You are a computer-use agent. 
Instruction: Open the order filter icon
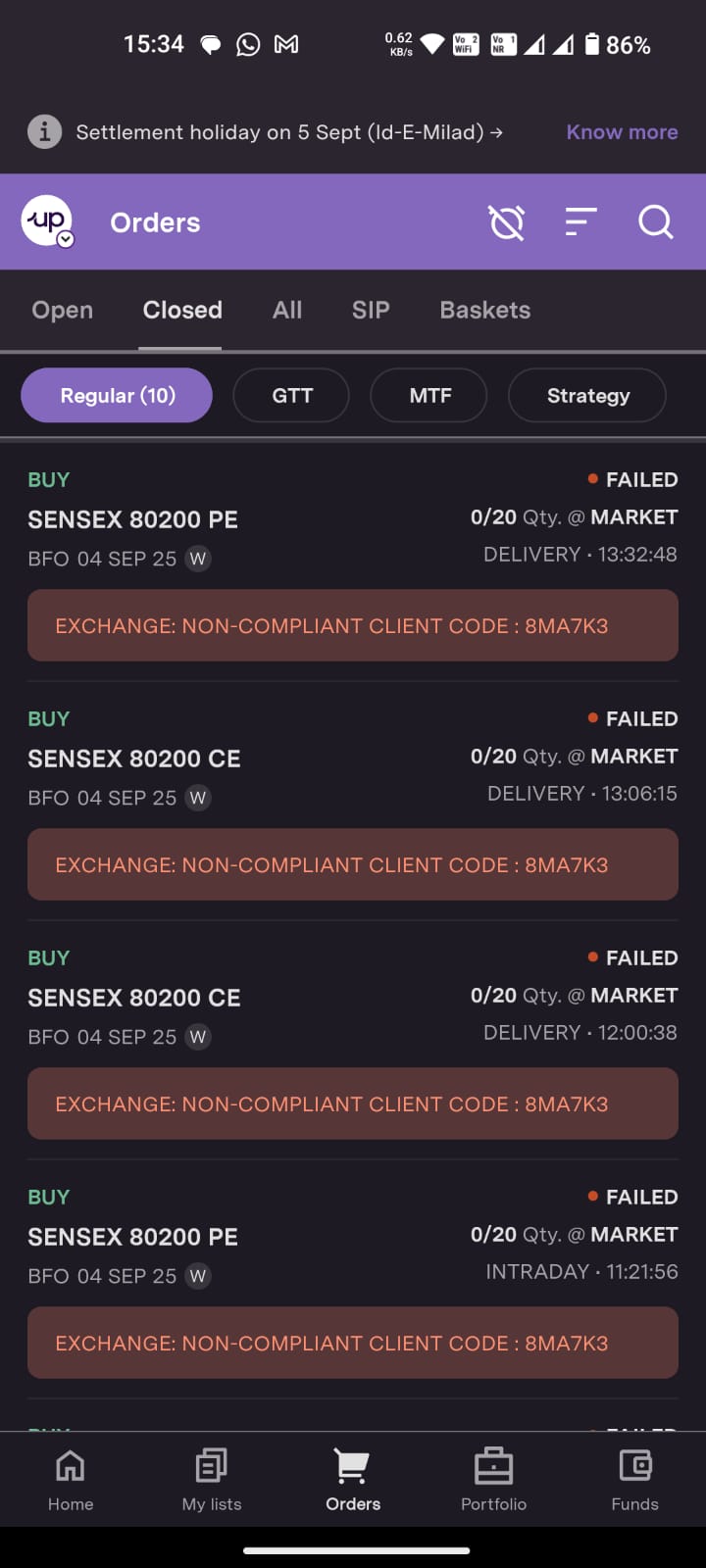pos(580,222)
